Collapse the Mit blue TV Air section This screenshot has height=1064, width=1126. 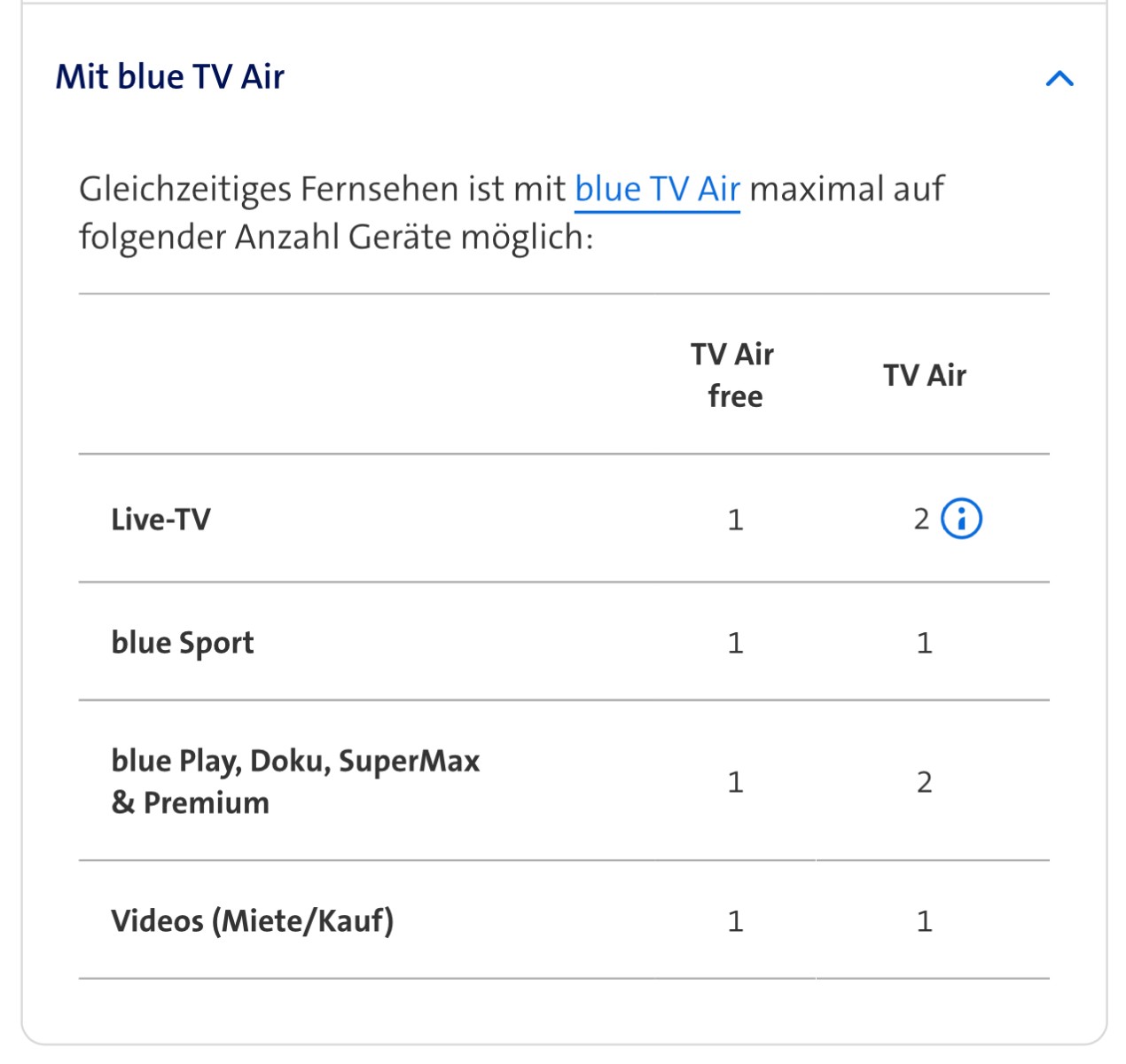pyautogui.click(x=1060, y=79)
